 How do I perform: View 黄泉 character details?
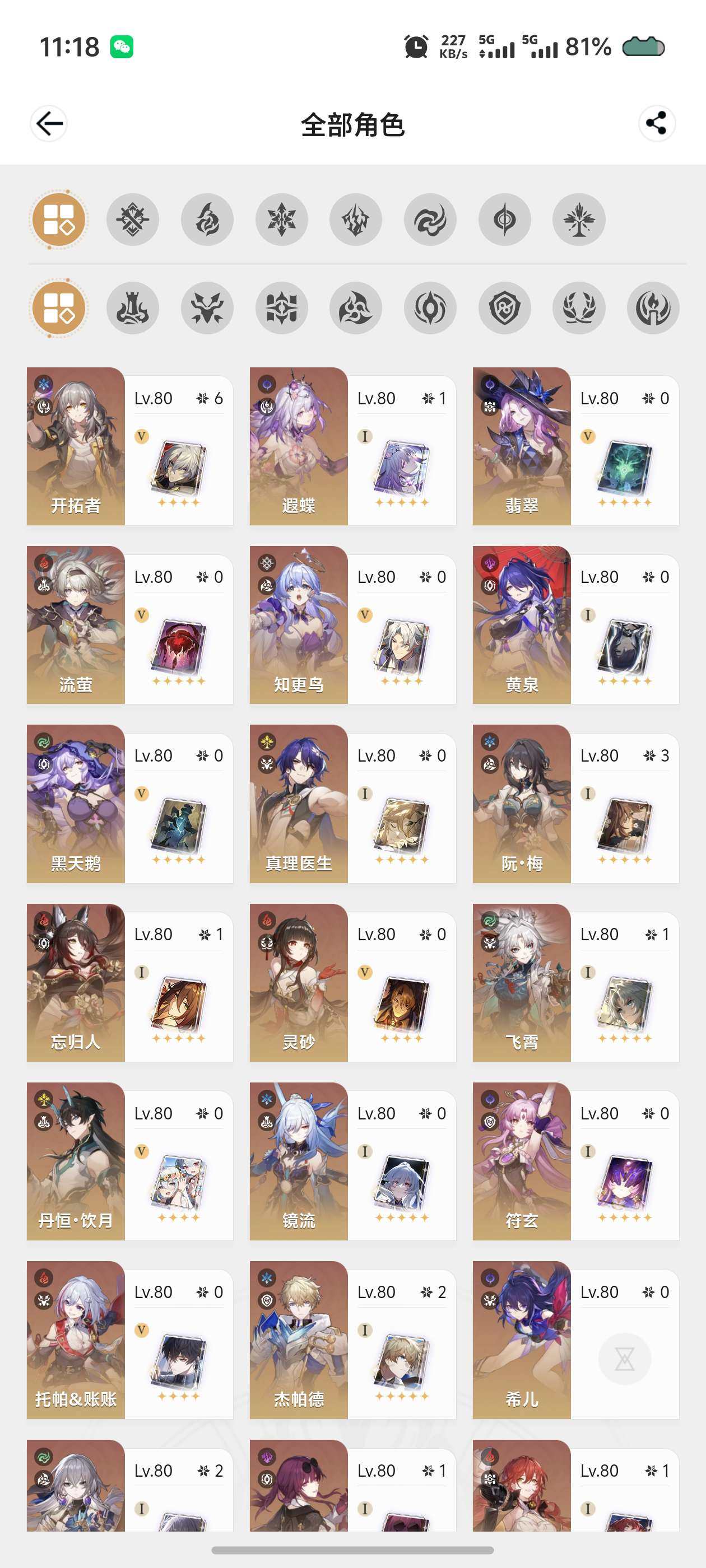coord(575,625)
